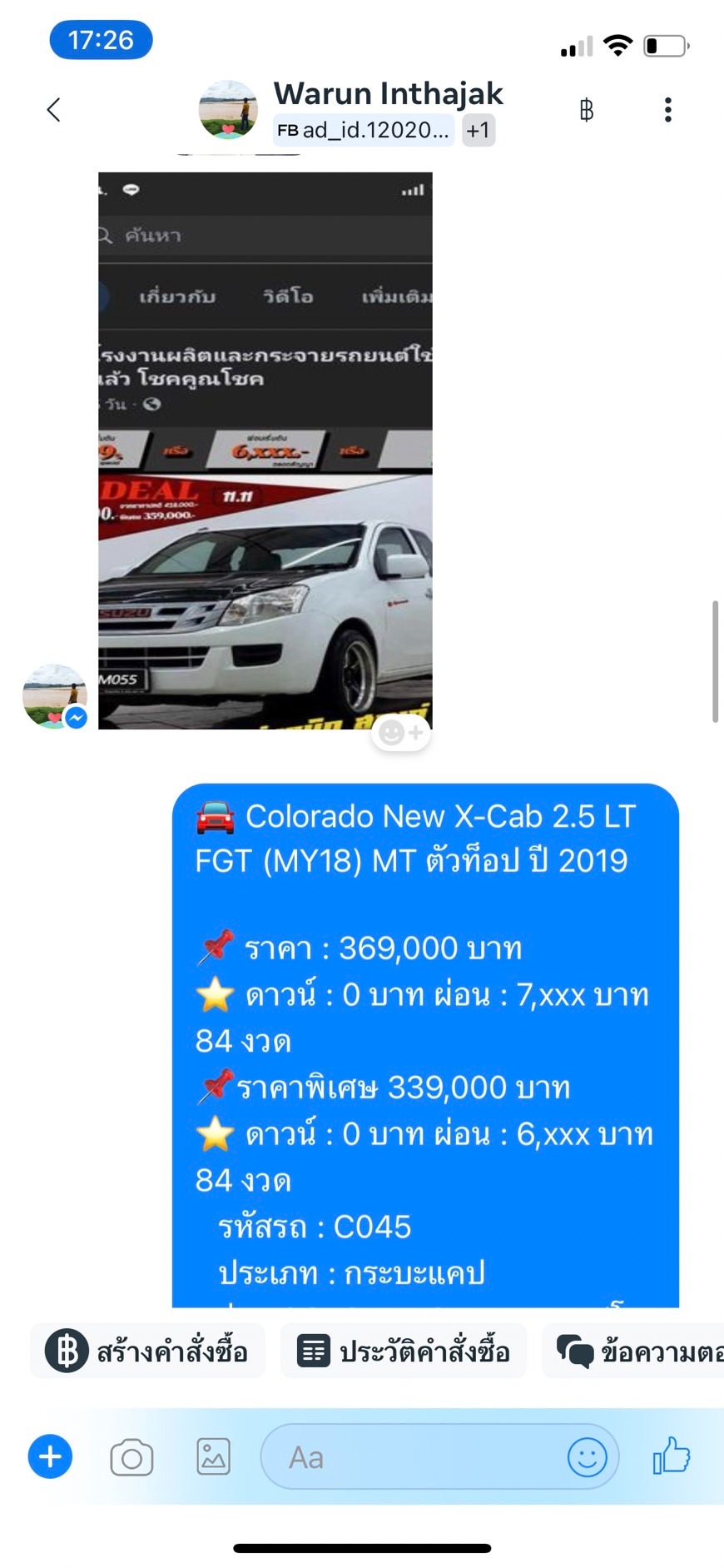Go back using the top-left arrow
The height and width of the screenshot is (1568, 724).
pos(54,110)
